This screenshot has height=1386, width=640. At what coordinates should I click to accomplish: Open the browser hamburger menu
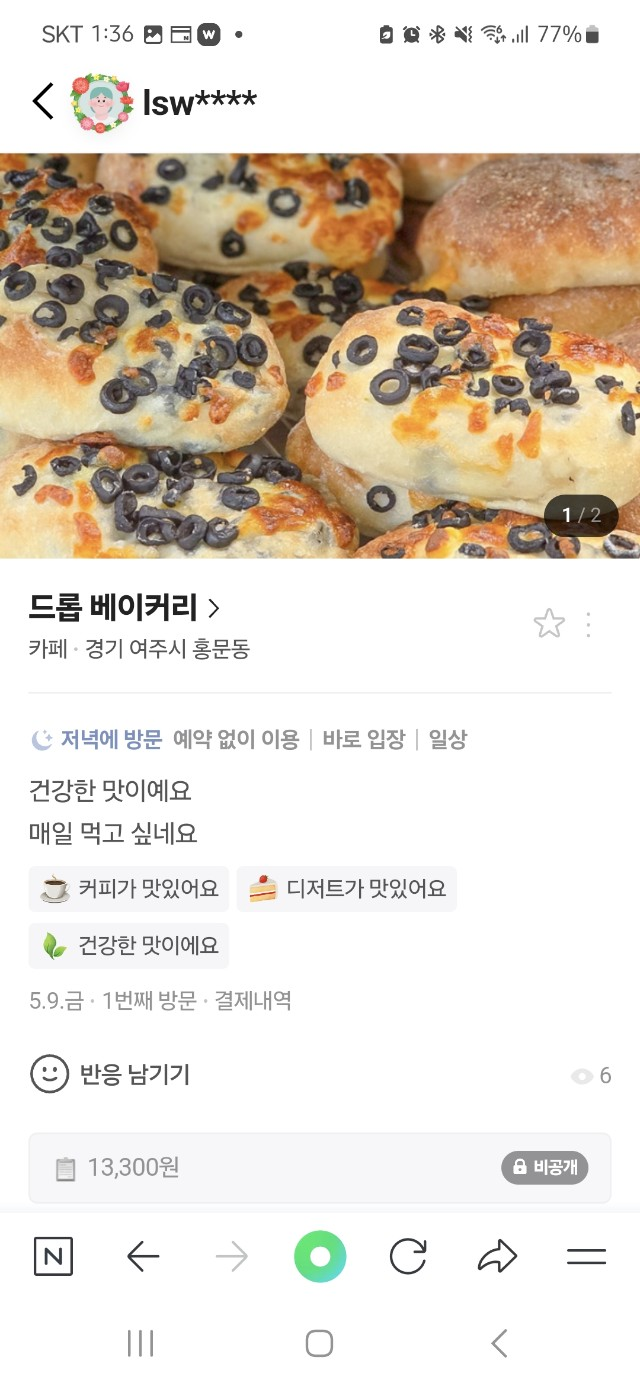pyautogui.click(x=586, y=1257)
